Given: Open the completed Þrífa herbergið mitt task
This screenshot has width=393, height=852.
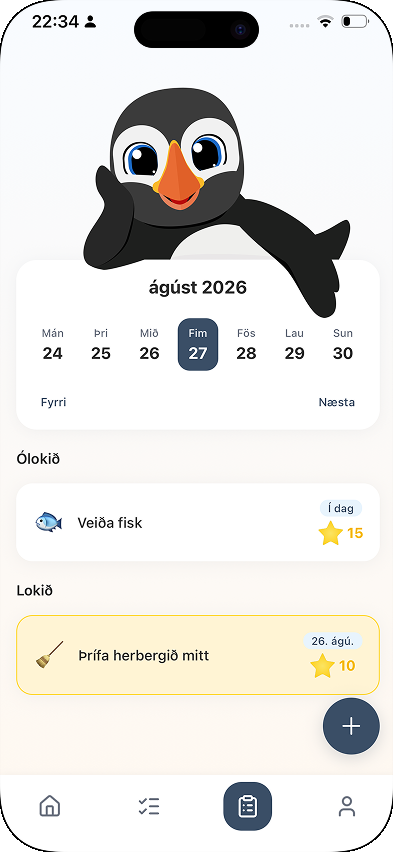Looking at the screenshot, I should (x=198, y=655).
